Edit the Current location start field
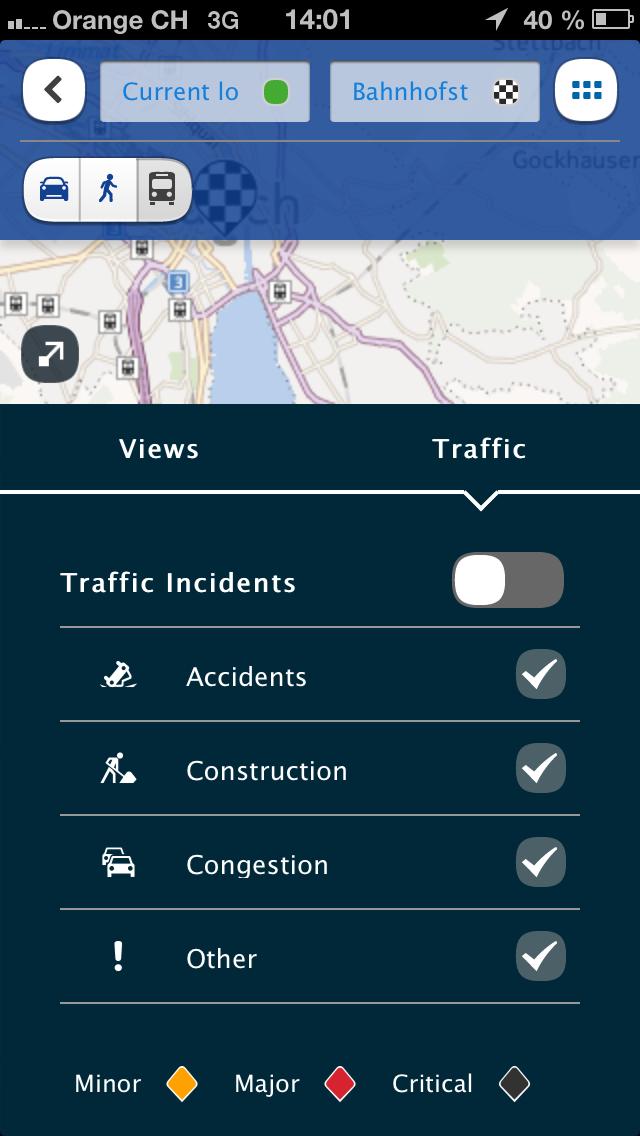The height and width of the screenshot is (1136, 640). point(204,92)
